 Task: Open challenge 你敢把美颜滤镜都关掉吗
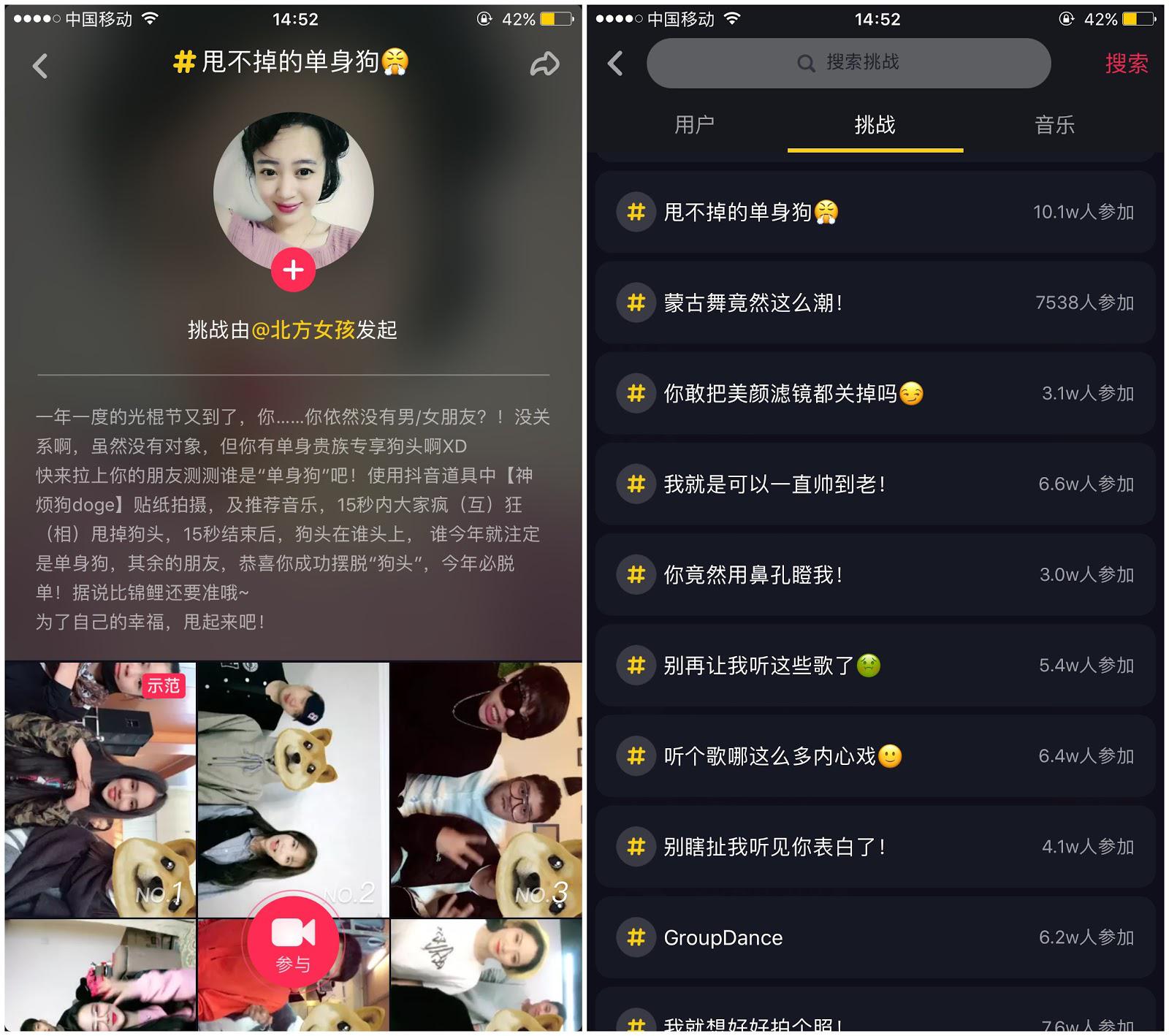[875, 393]
